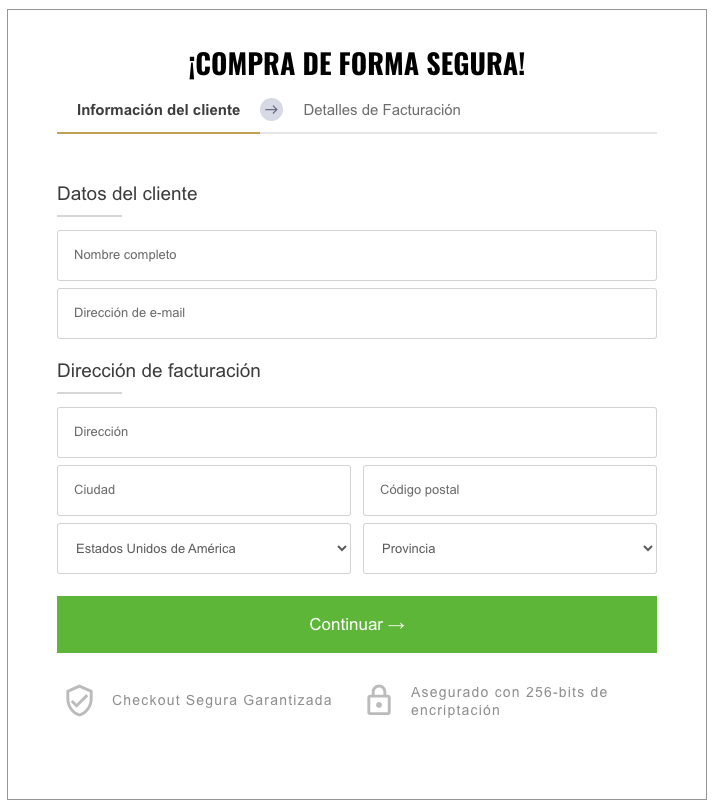Tap the green Continuar button
718x808 pixels.
pyautogui.click(x=356, y=624)
